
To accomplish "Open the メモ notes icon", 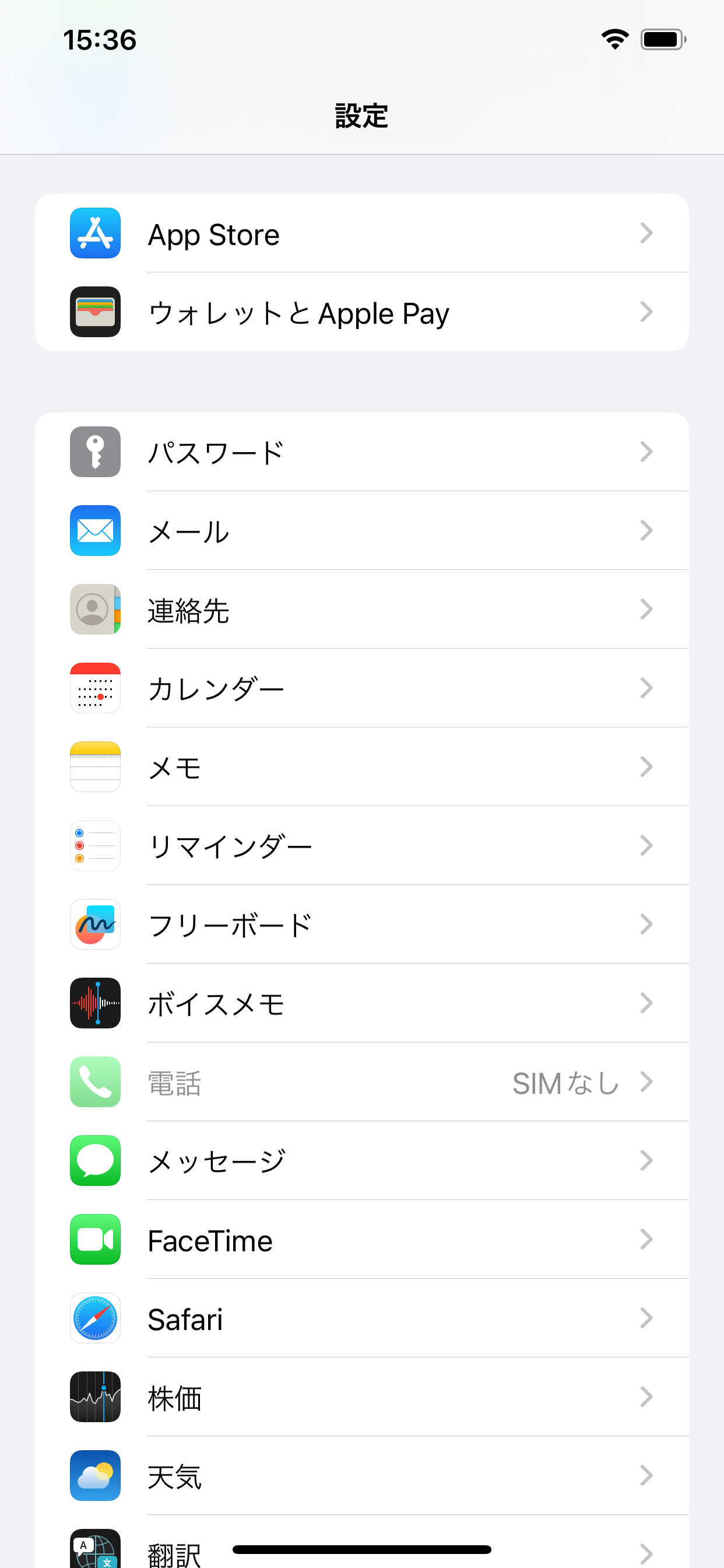I will point(95,767).
